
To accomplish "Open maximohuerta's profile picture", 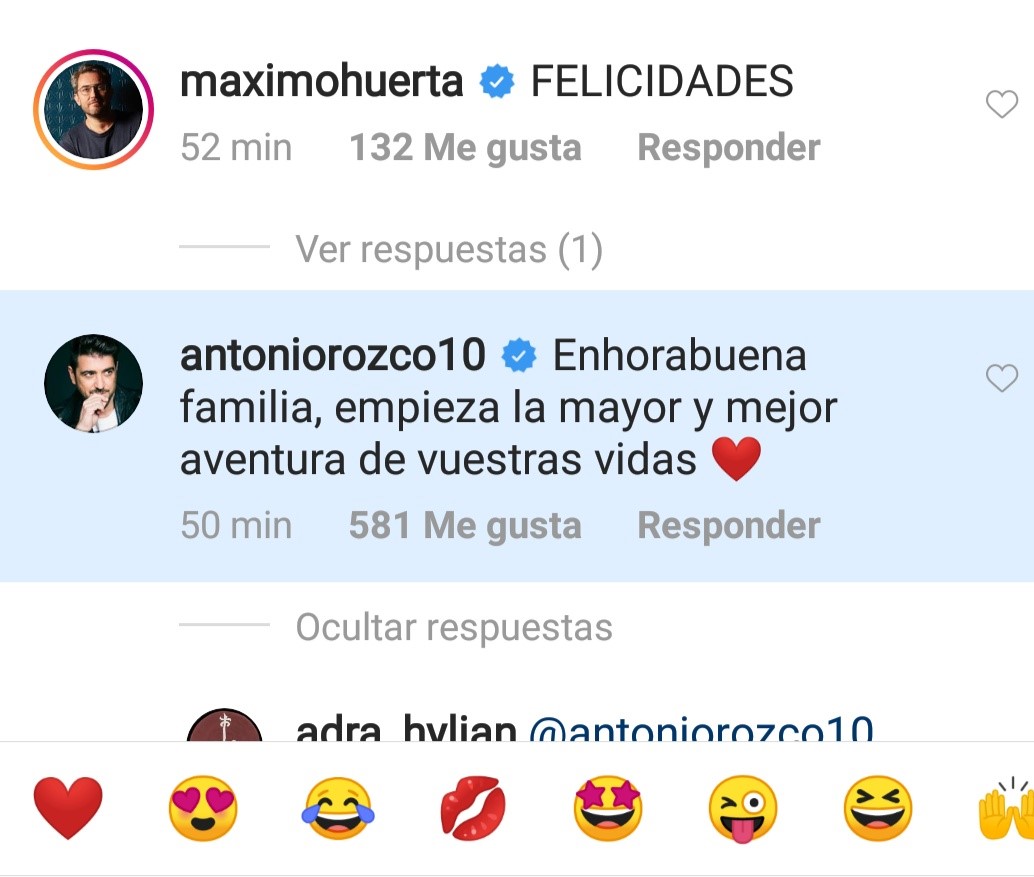I will click(x=93, y=109).
